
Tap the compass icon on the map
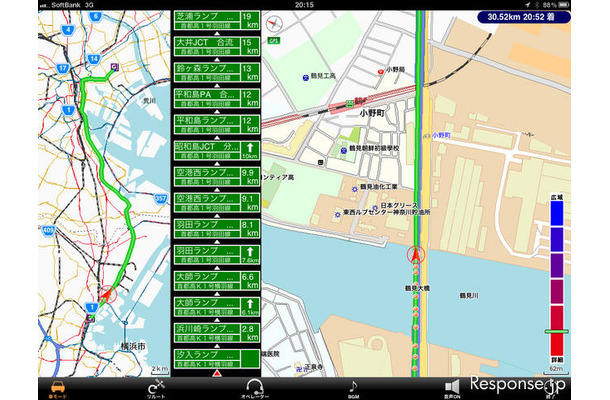(274, 28)
